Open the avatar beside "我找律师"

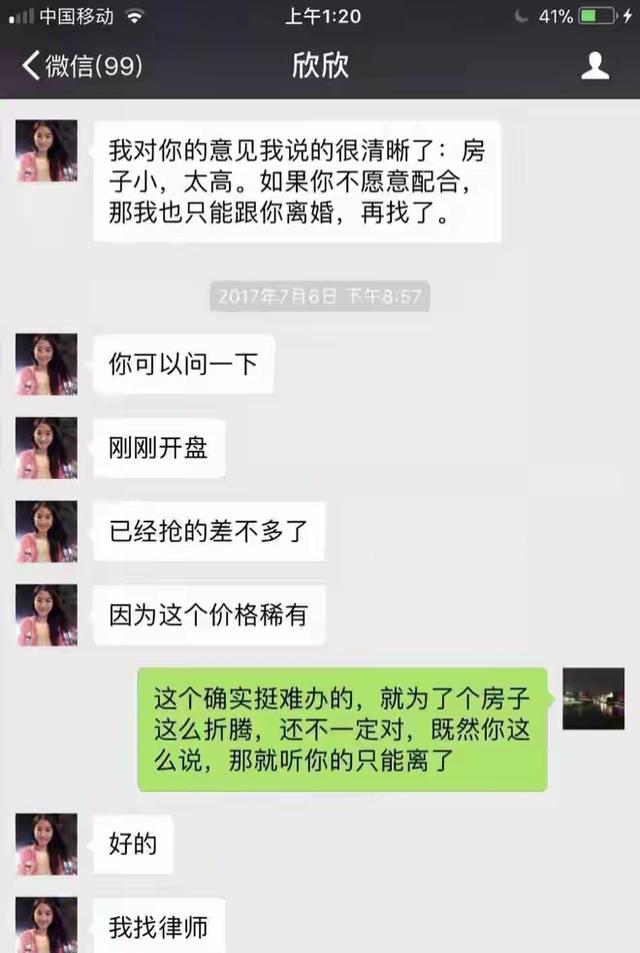click(47, 925)
